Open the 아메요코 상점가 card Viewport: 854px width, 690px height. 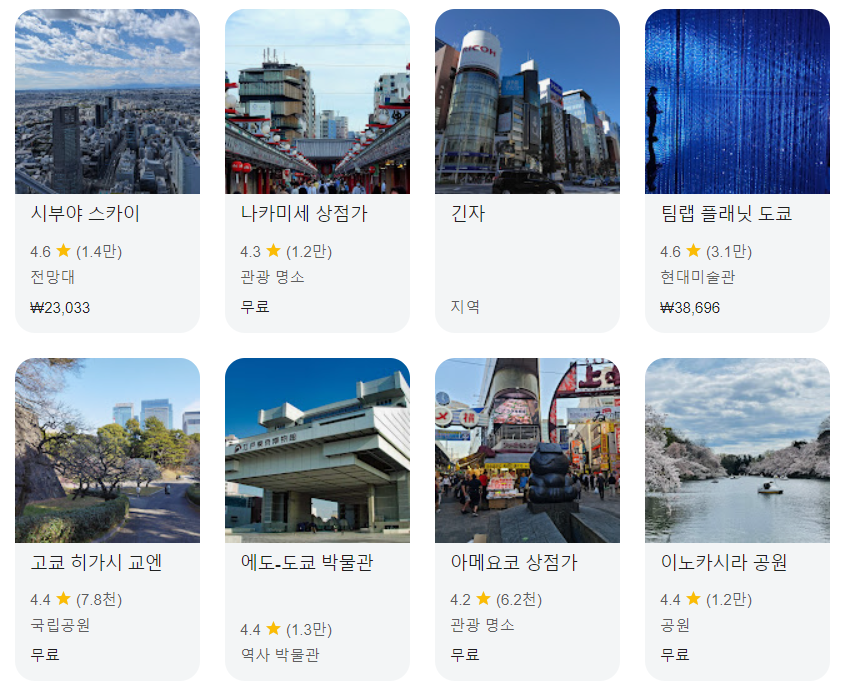point(527,519)
